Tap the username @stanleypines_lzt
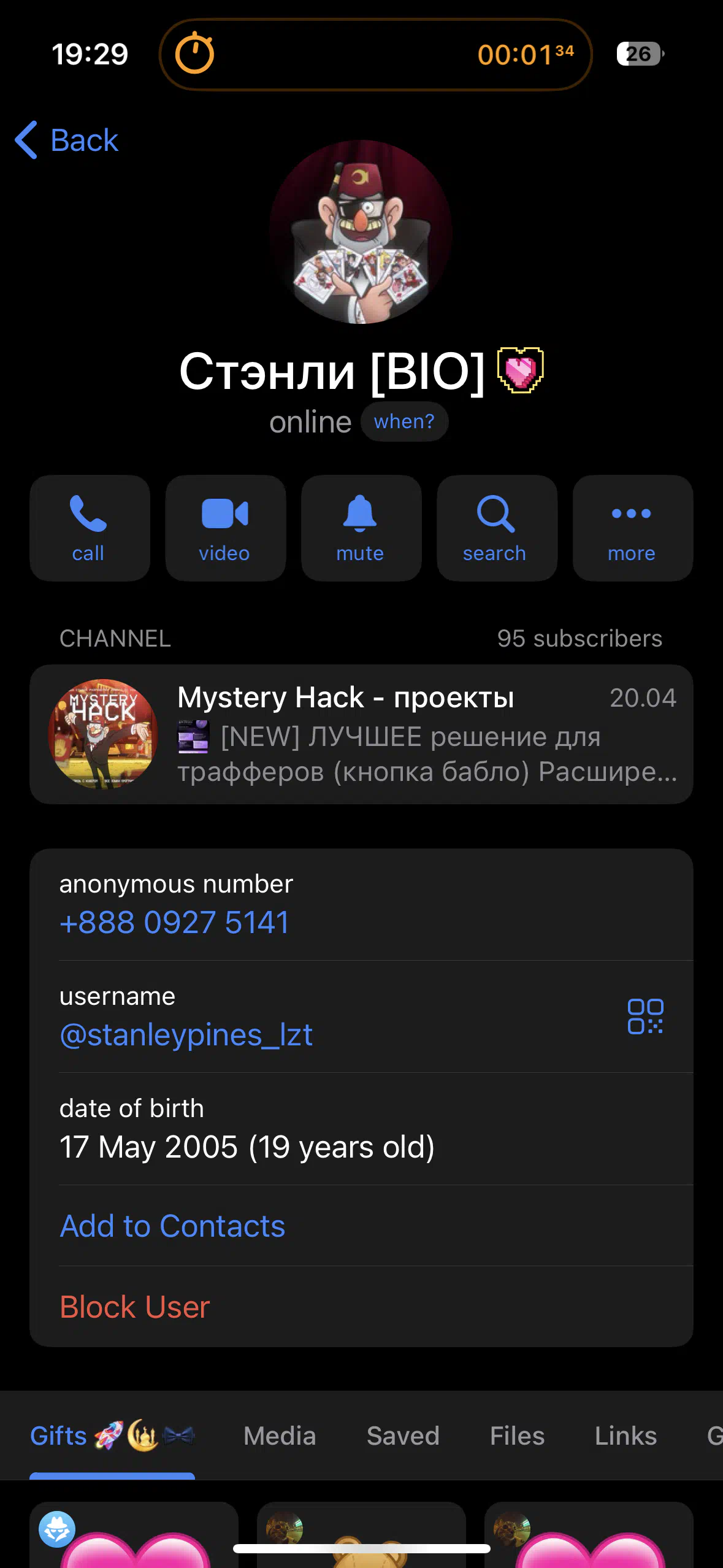Viewport: 723px width, 1568px height. (186, 1035)
